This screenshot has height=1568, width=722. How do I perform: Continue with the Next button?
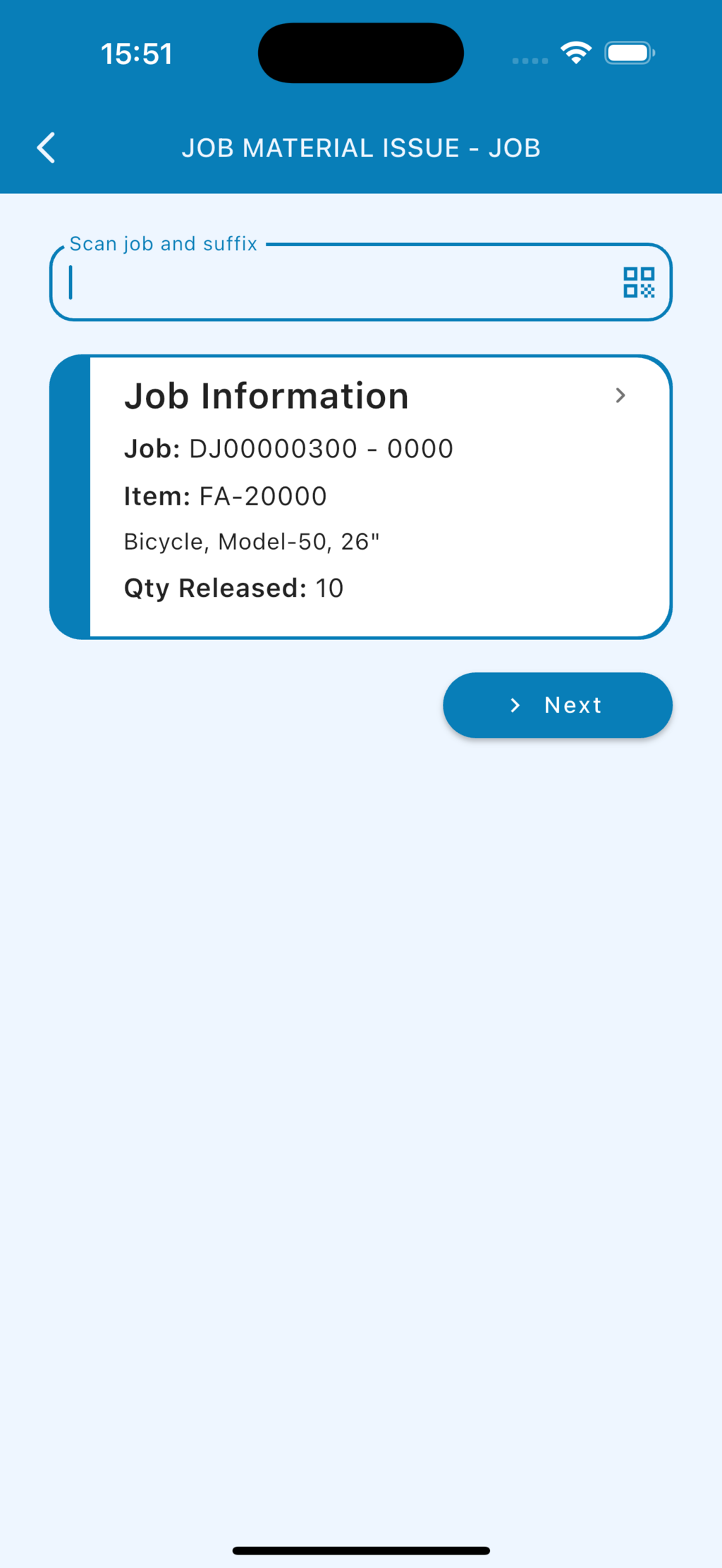coord(557,705)
